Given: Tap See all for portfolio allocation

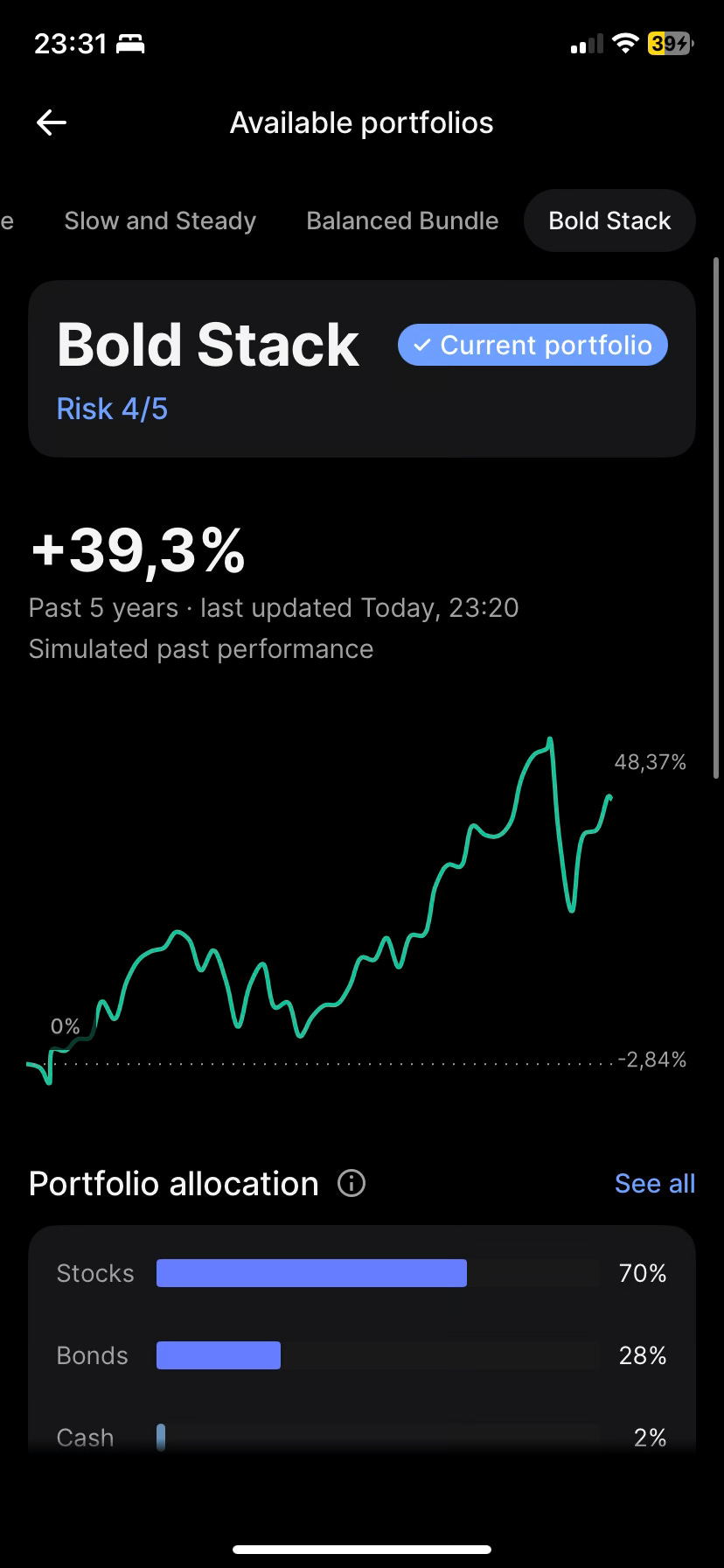Looking at the screenshot, I should (x=654, y=1184).
